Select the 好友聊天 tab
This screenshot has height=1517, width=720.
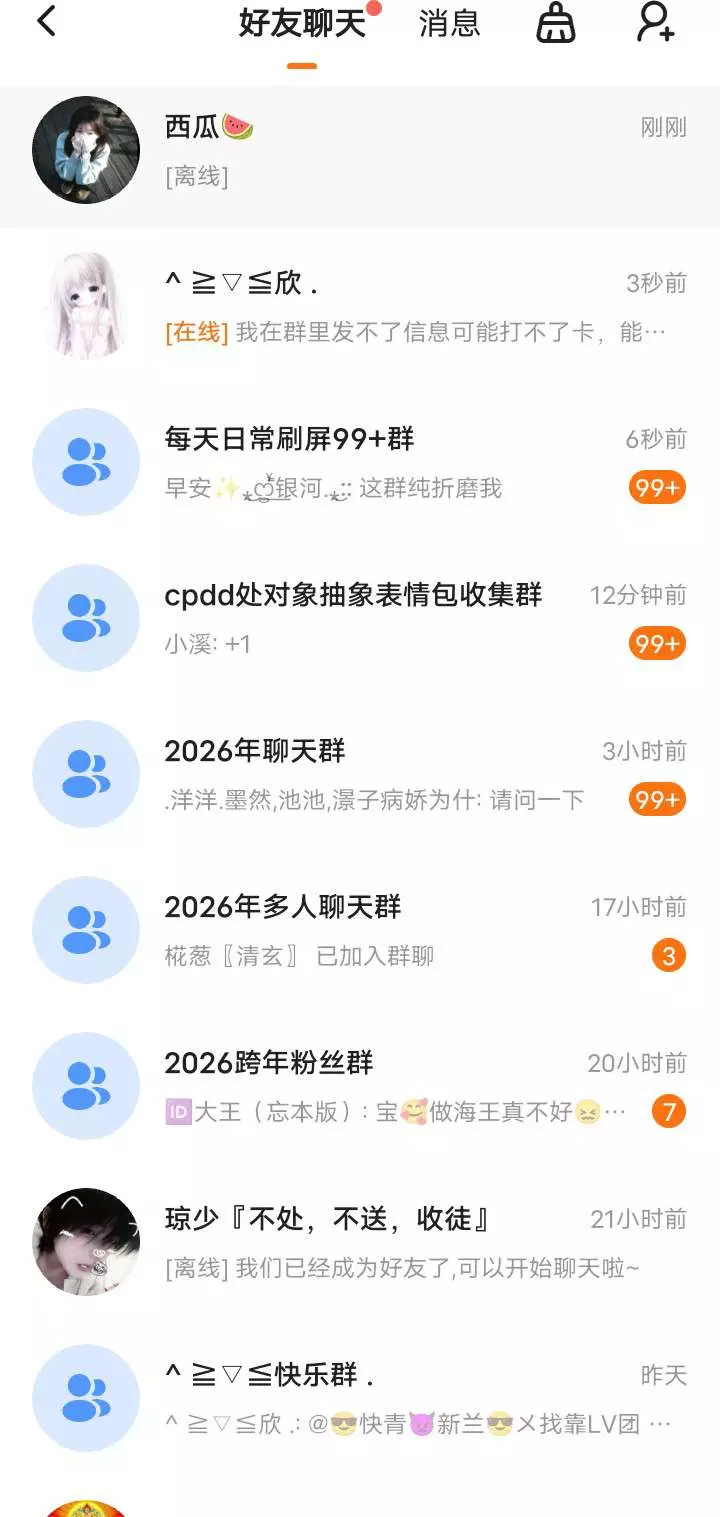click(x=302, y=23)
